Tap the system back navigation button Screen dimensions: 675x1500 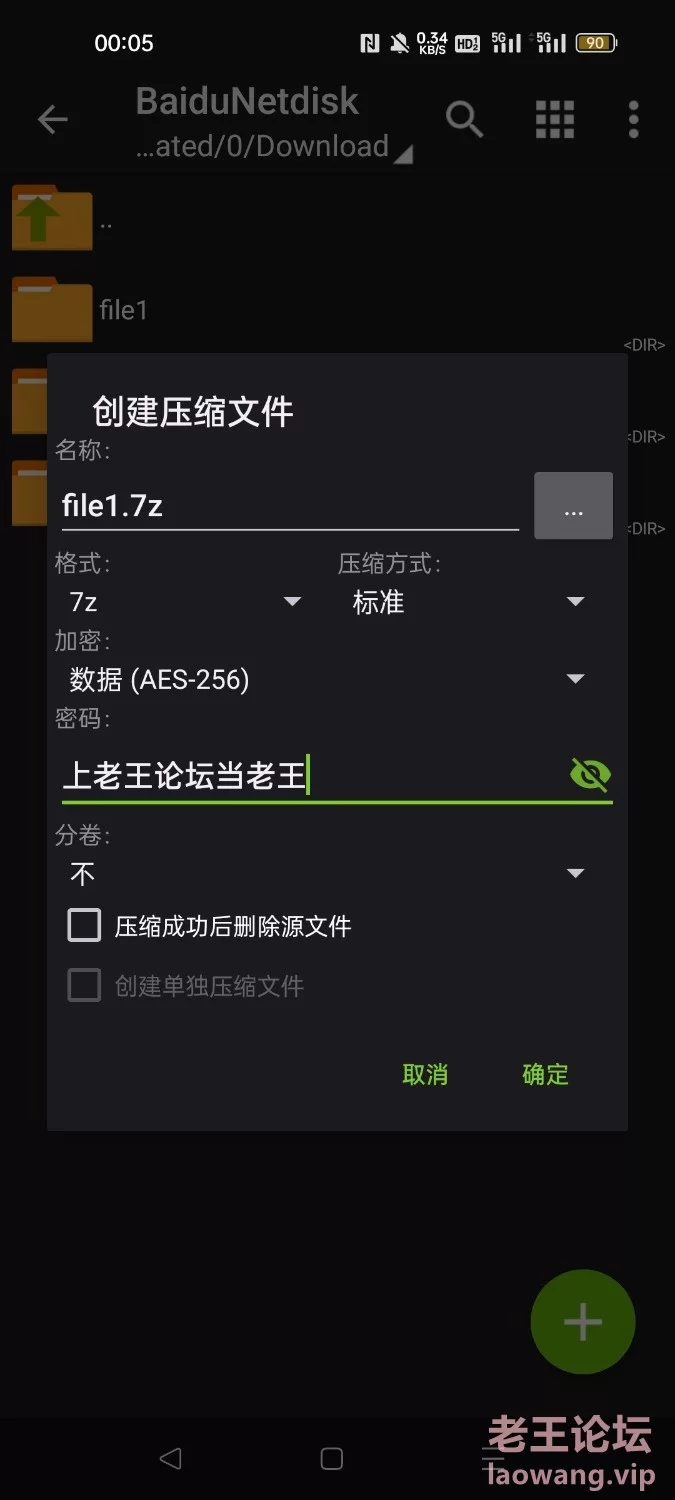[171, 1459]
